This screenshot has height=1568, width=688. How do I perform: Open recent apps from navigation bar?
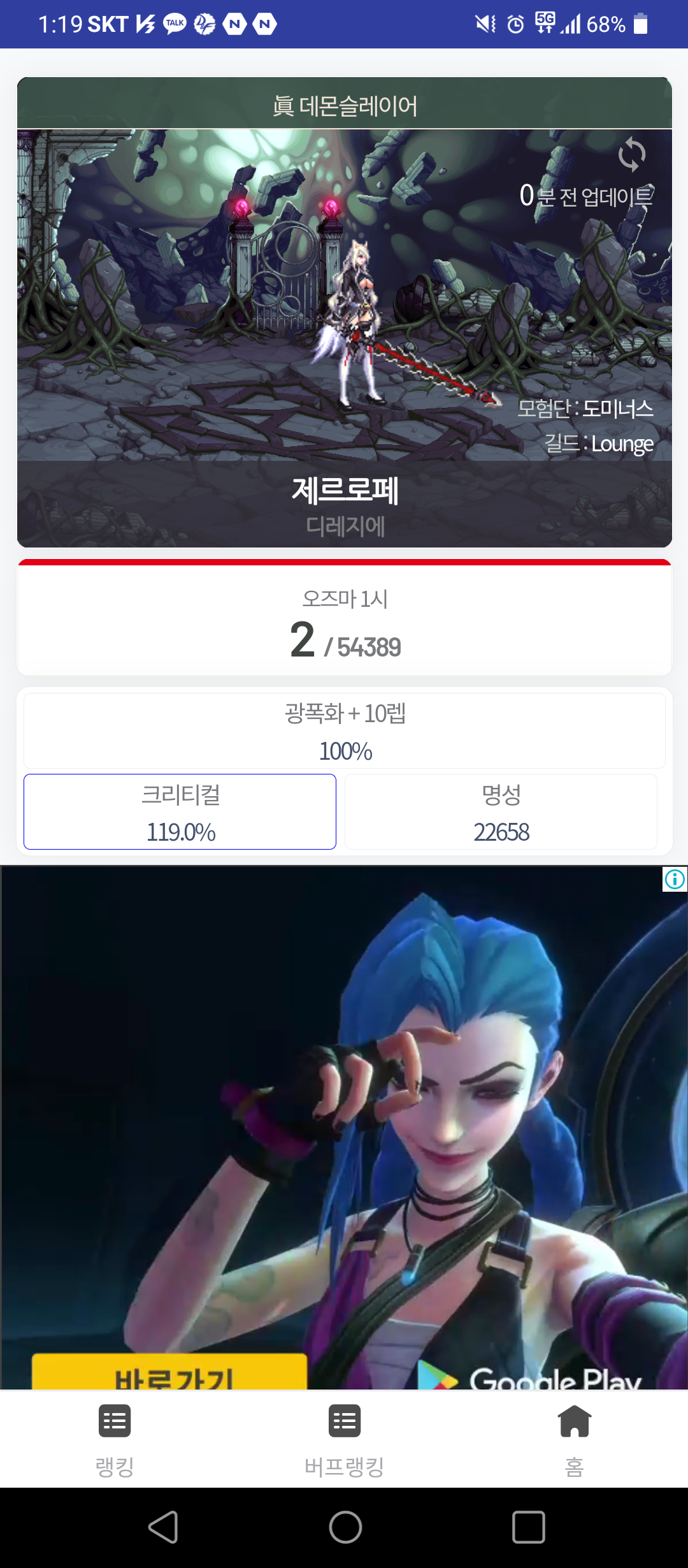click(528, 1527)
